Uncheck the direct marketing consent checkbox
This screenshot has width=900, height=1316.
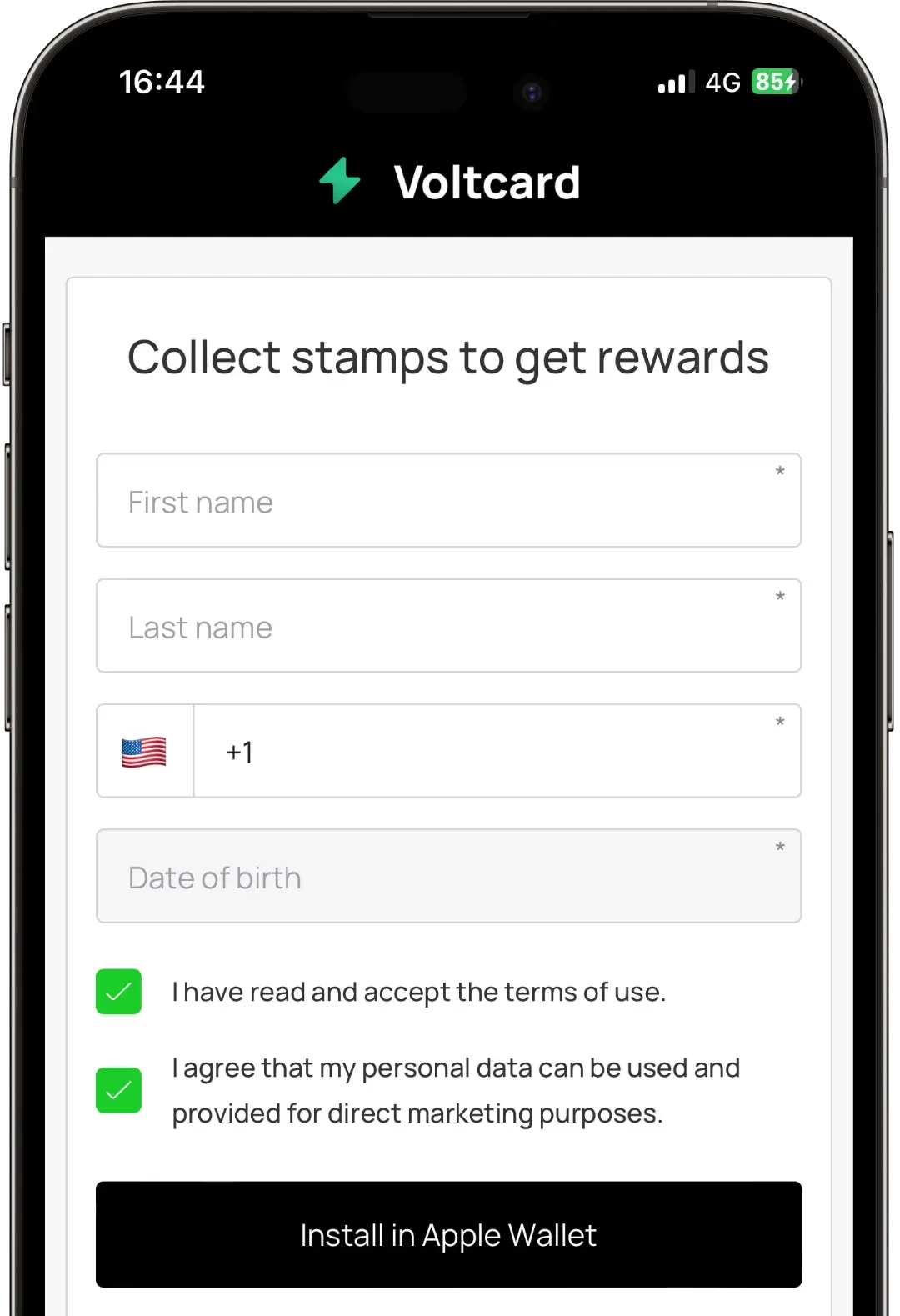coord(119,1090)
